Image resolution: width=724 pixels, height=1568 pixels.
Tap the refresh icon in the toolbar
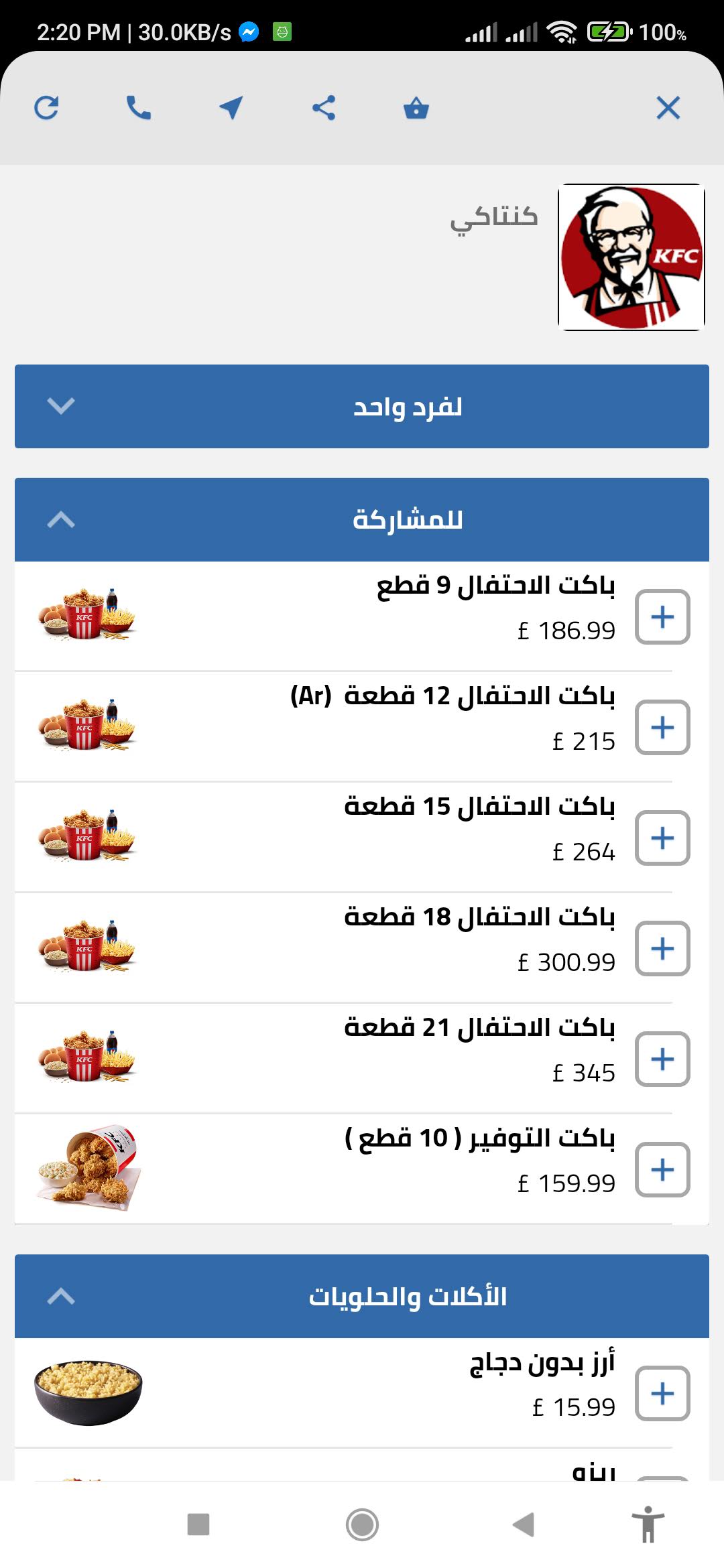(46, 107)
